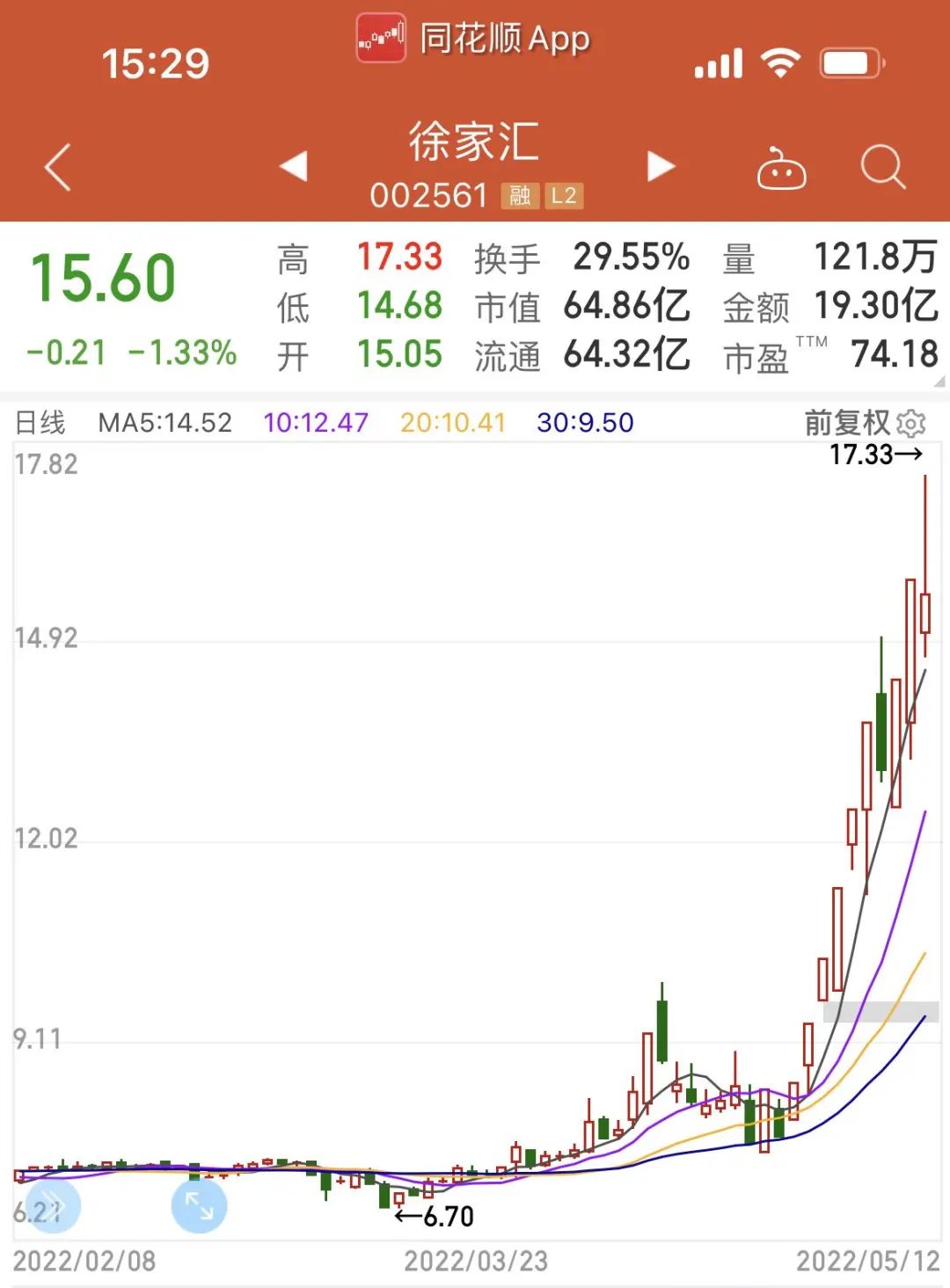950x1288 pixels.
Task: Switch to the next stock
Action: coord(661,166)
